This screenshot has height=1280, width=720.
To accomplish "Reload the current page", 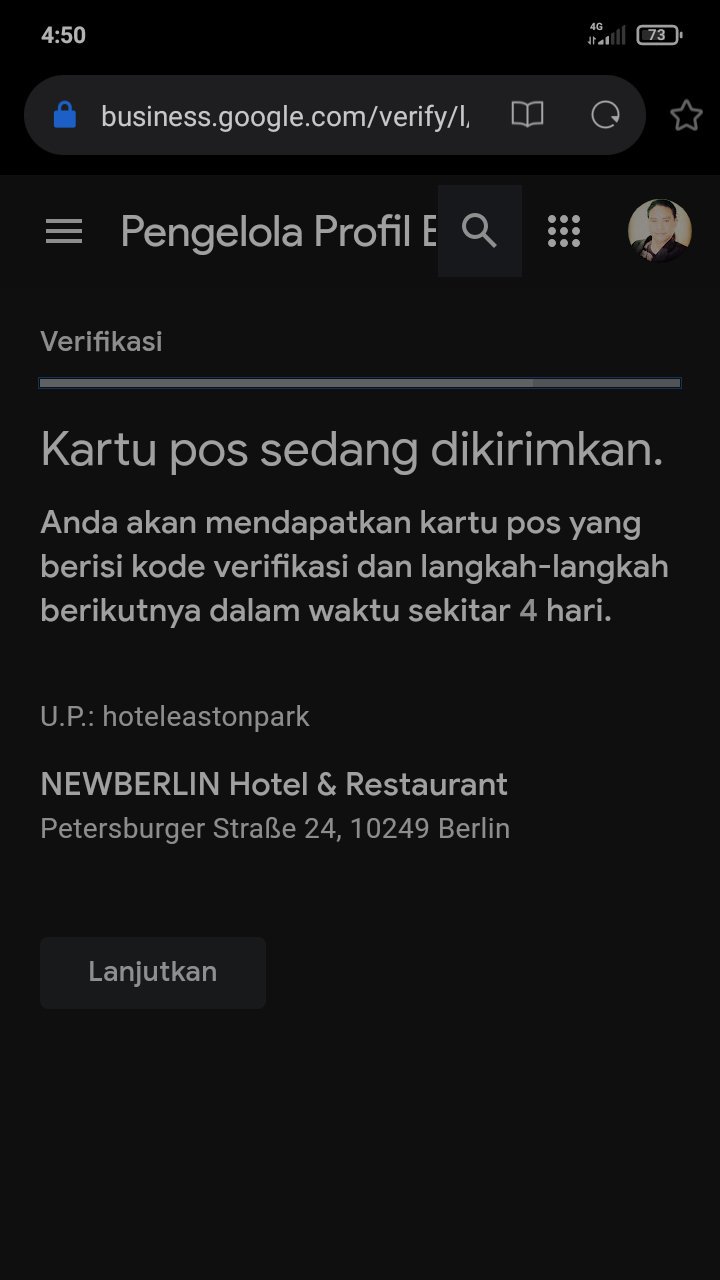I will [605, 115].
